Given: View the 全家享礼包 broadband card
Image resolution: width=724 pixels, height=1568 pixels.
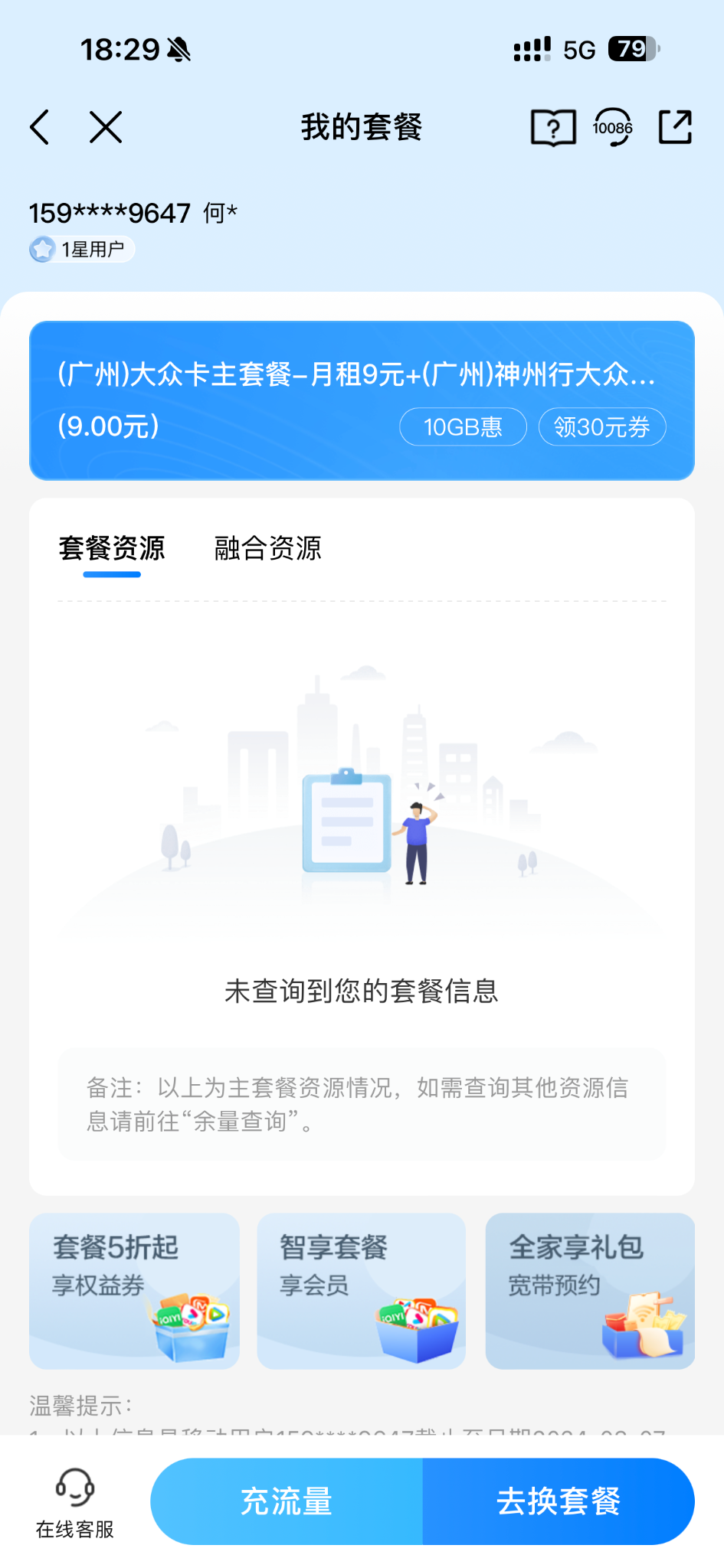Looking at the screenshot, I should tap(589, 1290).
